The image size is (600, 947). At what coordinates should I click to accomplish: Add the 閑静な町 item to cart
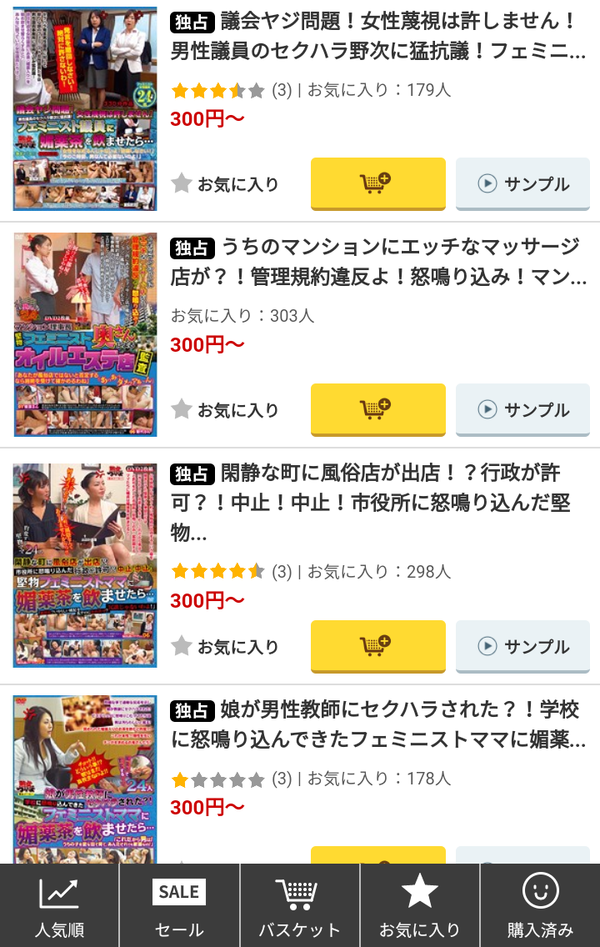[x=378, y=647]
